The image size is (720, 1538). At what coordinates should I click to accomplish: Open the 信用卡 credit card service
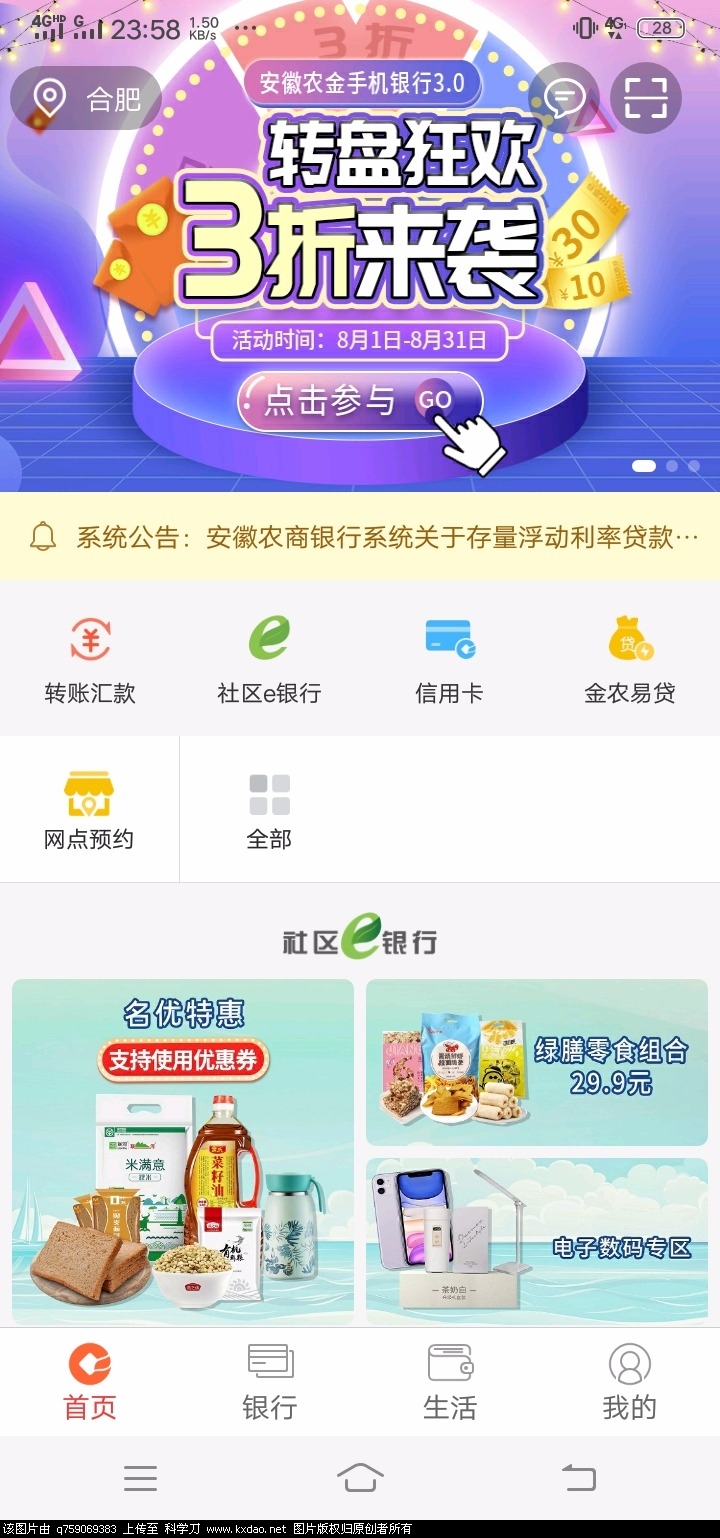click(x=449, y=660)
